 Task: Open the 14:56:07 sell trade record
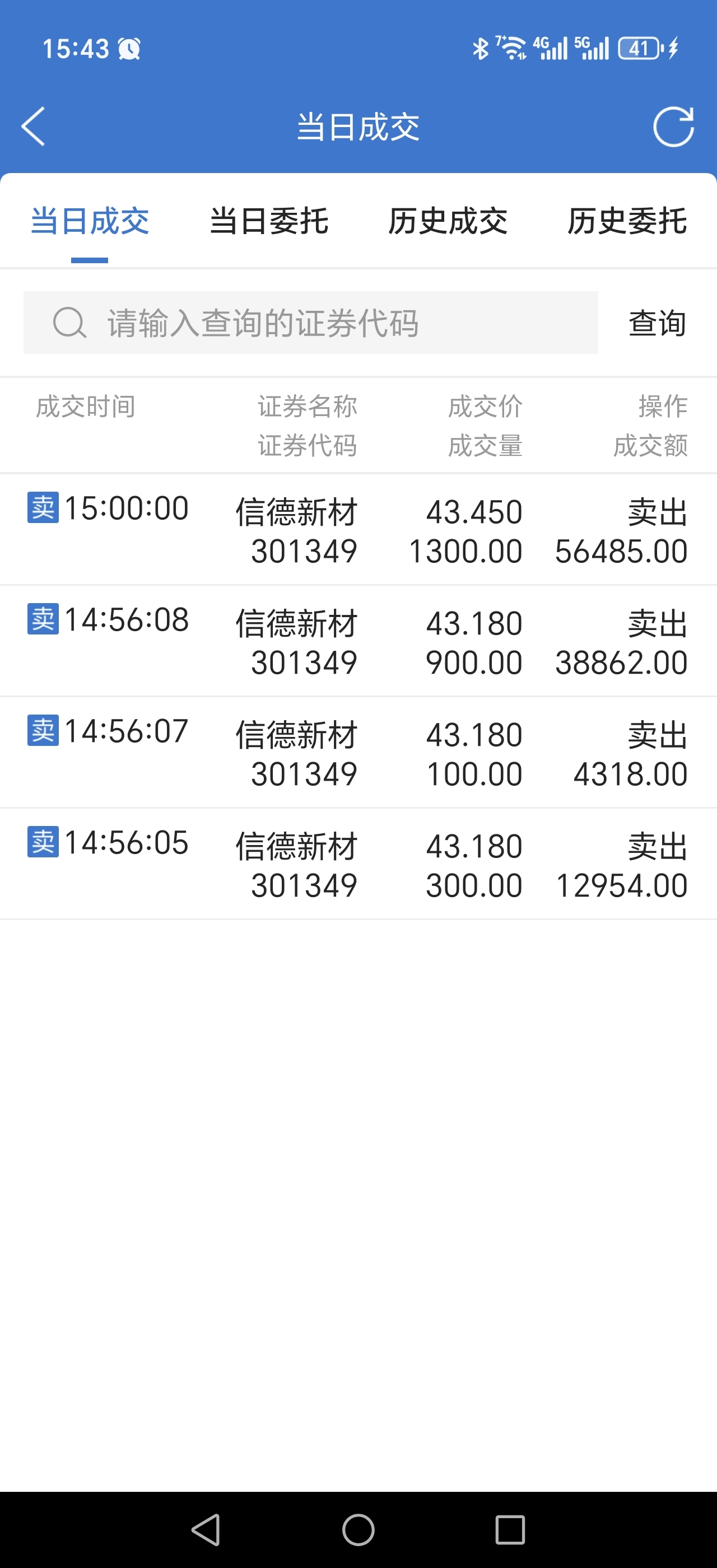click(x=358, y=753)
